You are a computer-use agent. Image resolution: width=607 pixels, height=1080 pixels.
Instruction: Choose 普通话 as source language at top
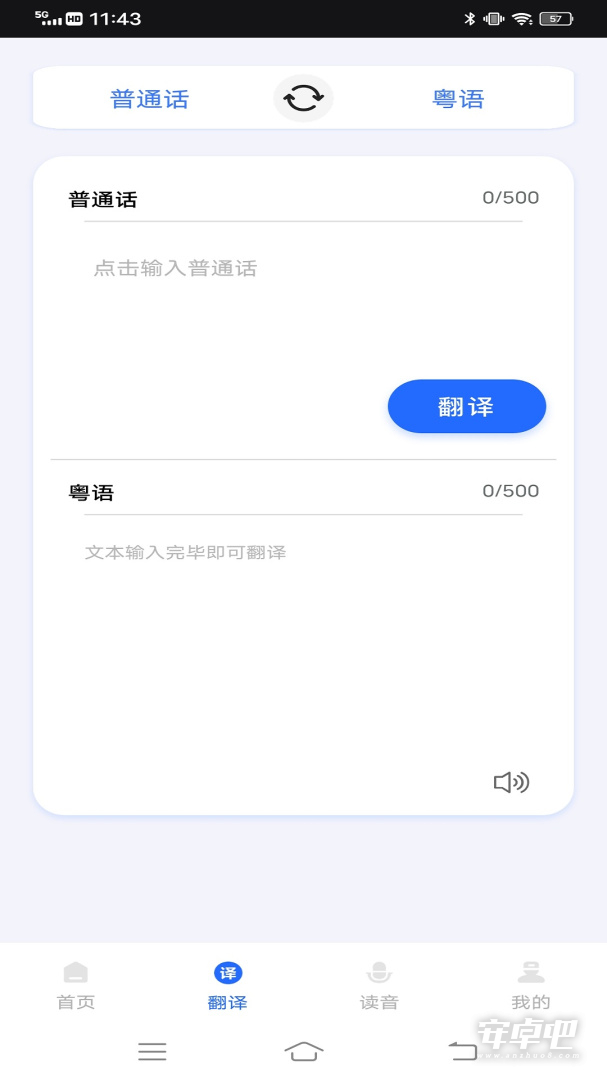coord(150,99)
